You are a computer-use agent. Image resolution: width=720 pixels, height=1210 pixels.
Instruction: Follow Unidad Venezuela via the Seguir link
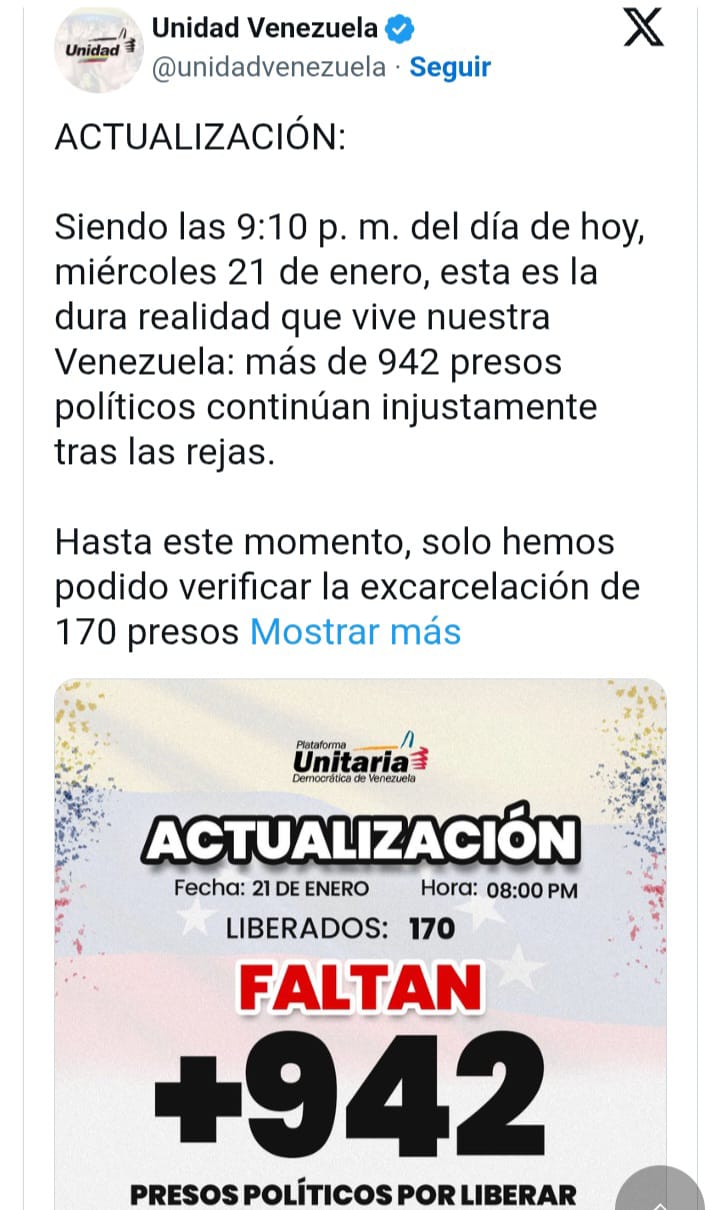450,67
